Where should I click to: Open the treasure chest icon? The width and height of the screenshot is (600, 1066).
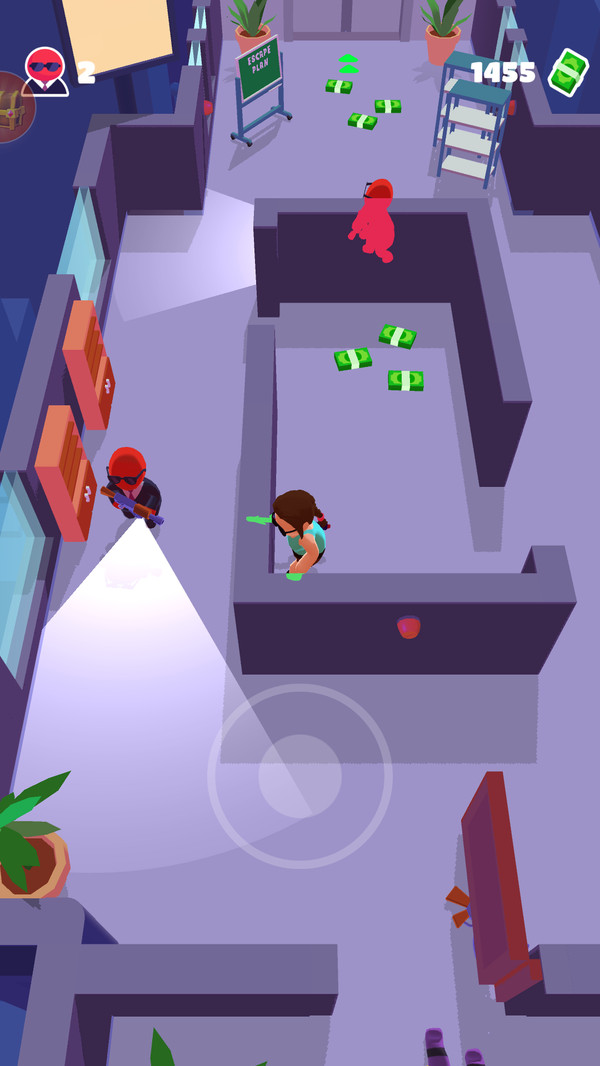13,107
